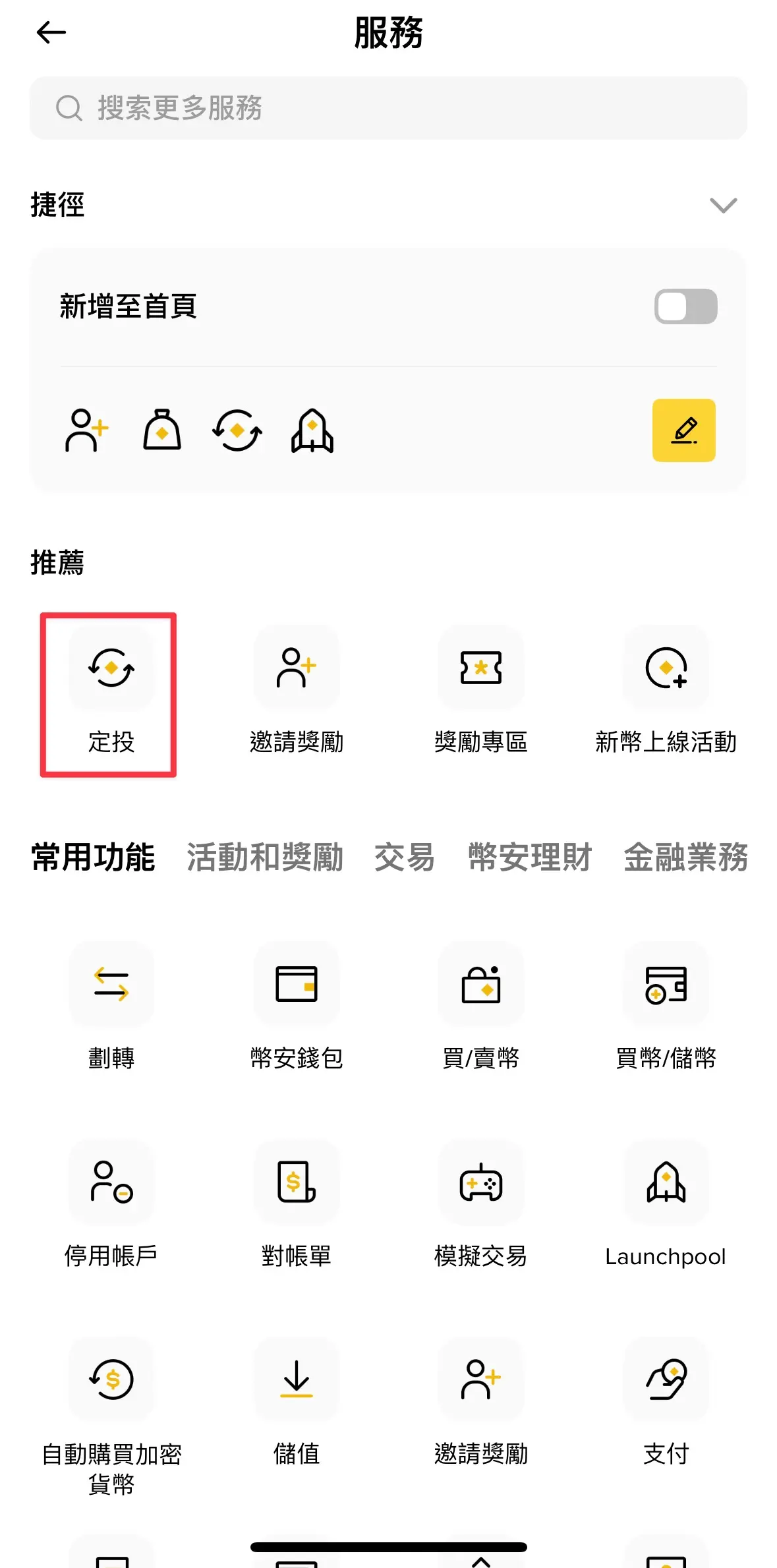This screenshot has width=777, height=1568.
Task: Open 新幣上線活動
Action: pyautogui.click(x=666, y=693)
